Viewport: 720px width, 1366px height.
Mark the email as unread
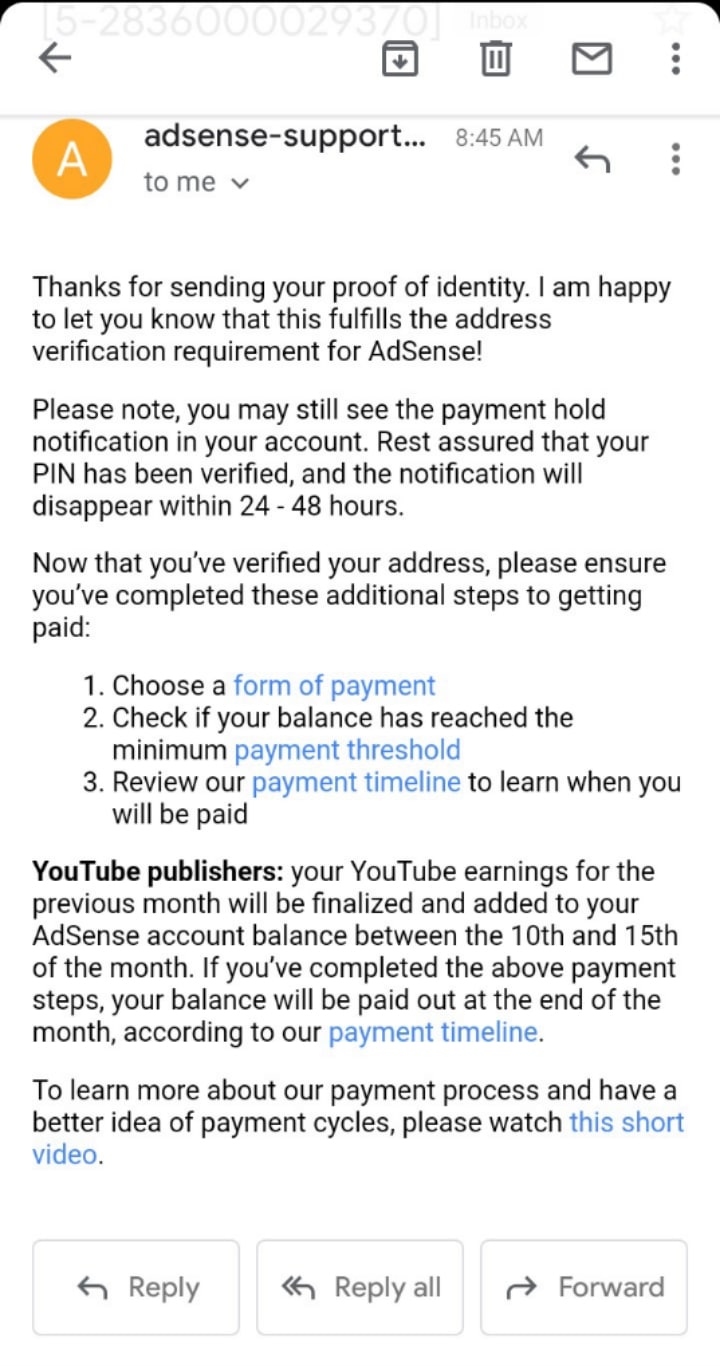(x=591, y=60)
